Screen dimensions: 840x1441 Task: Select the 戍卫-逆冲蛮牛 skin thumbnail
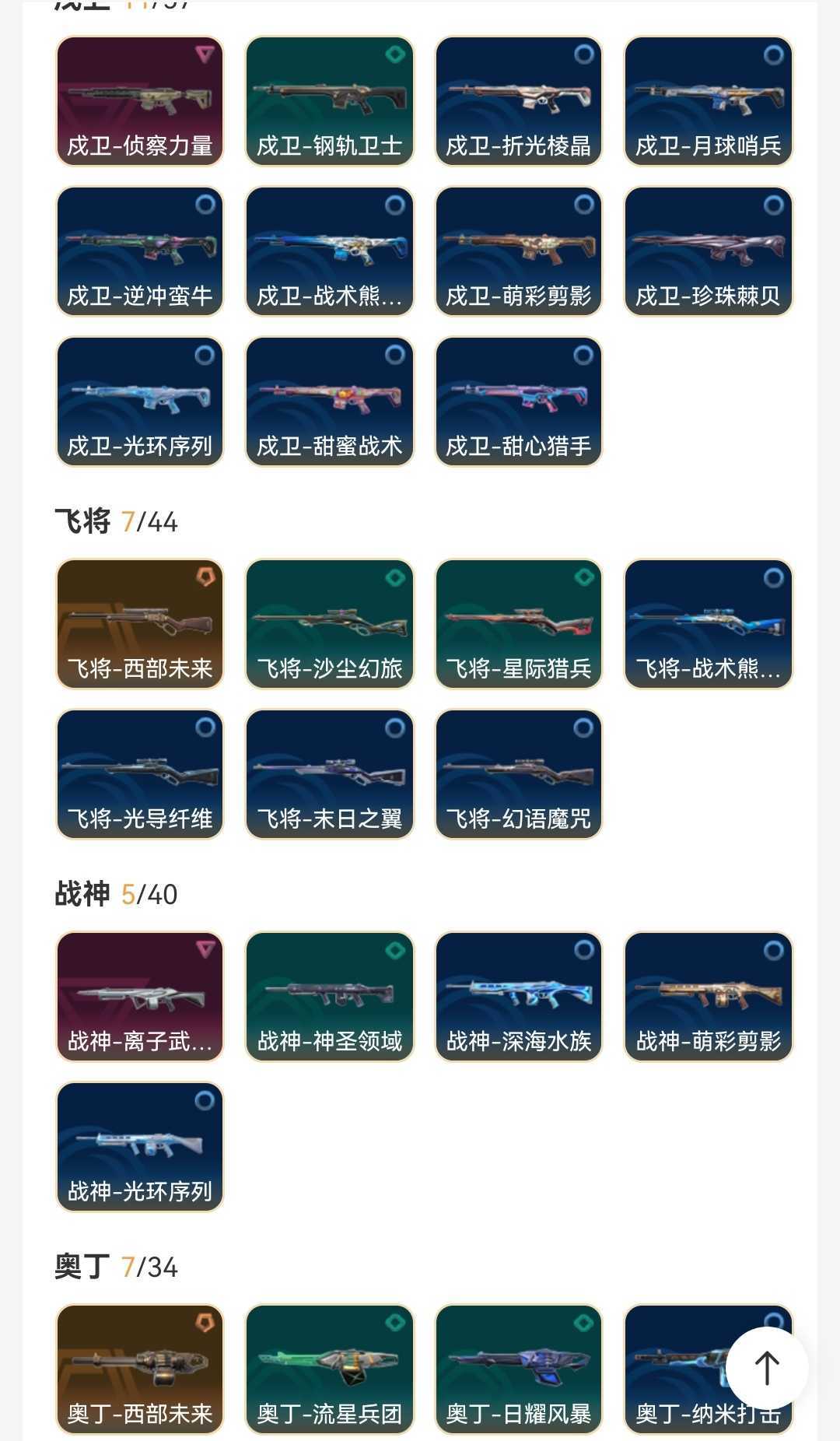pos(138,249)
